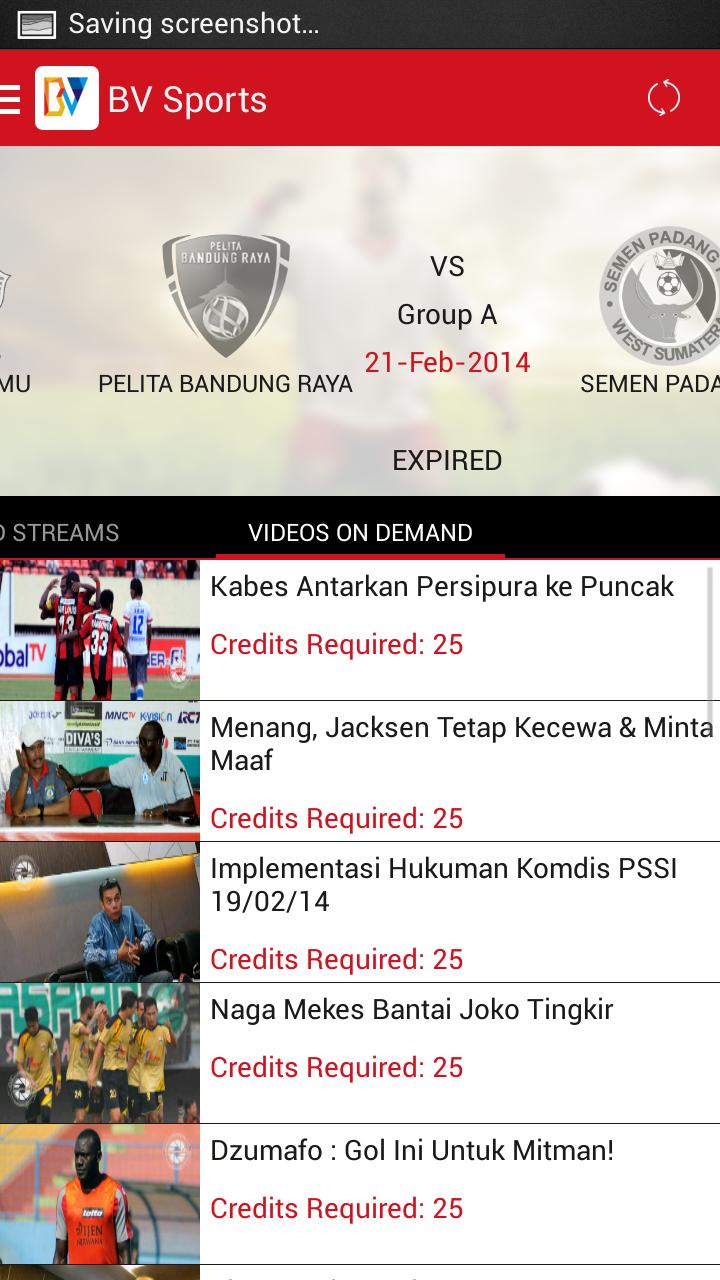The height and width of the screenshot is (1280, 720).
Task: Tap the Naga Mekes celebration thumbnail
Action: [100, 1048]
